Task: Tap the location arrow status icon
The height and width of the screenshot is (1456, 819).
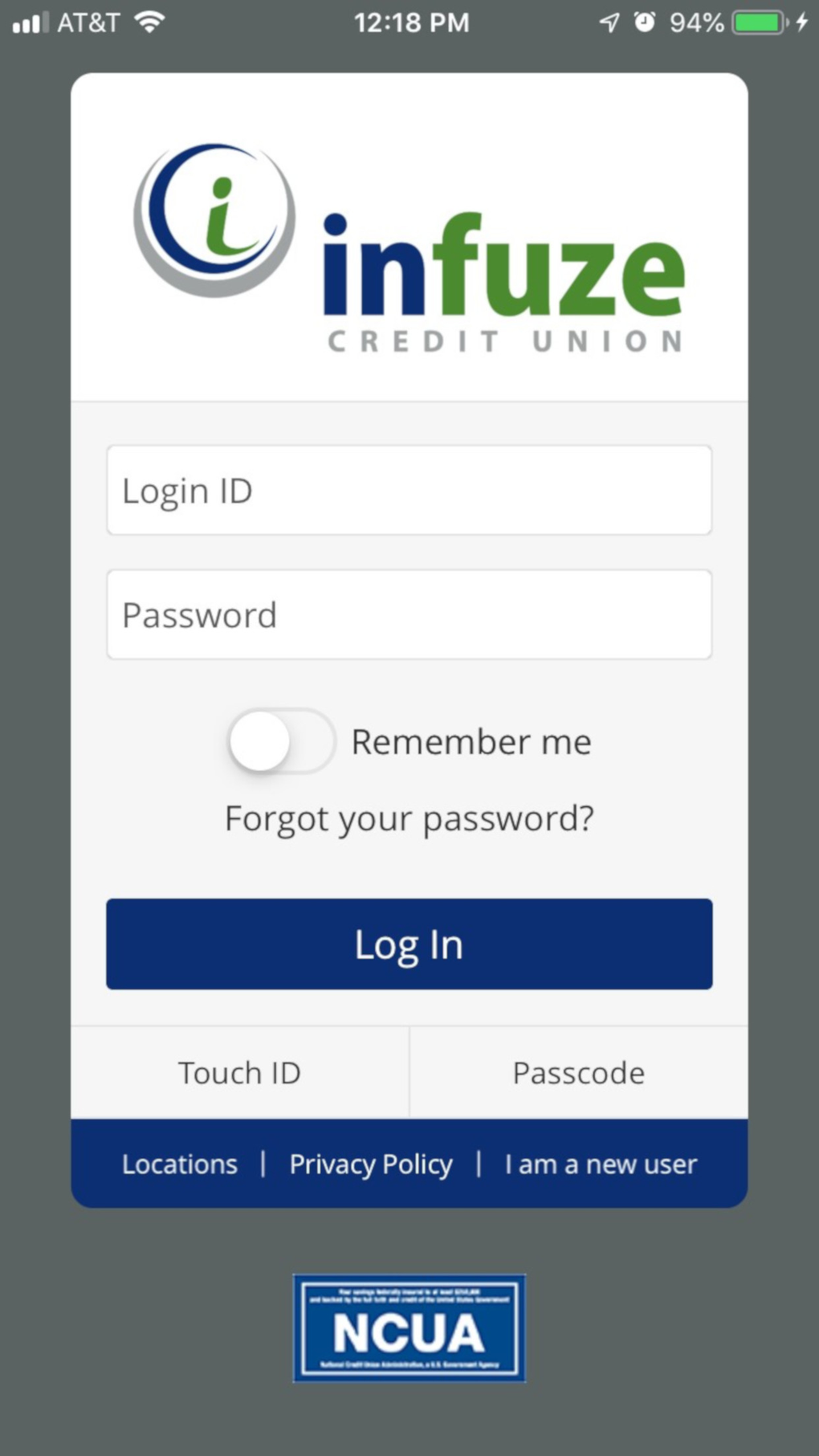Action: pyautogui.click(x=608, y=22)
